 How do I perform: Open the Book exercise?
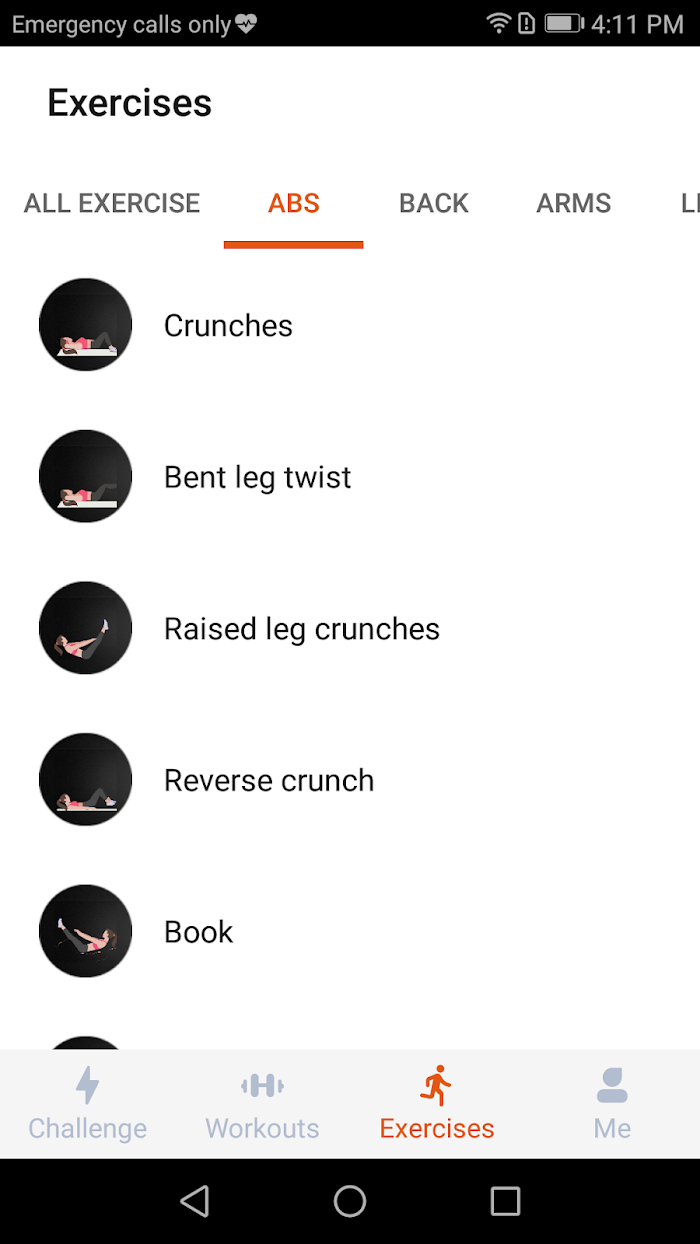point(350,932)
